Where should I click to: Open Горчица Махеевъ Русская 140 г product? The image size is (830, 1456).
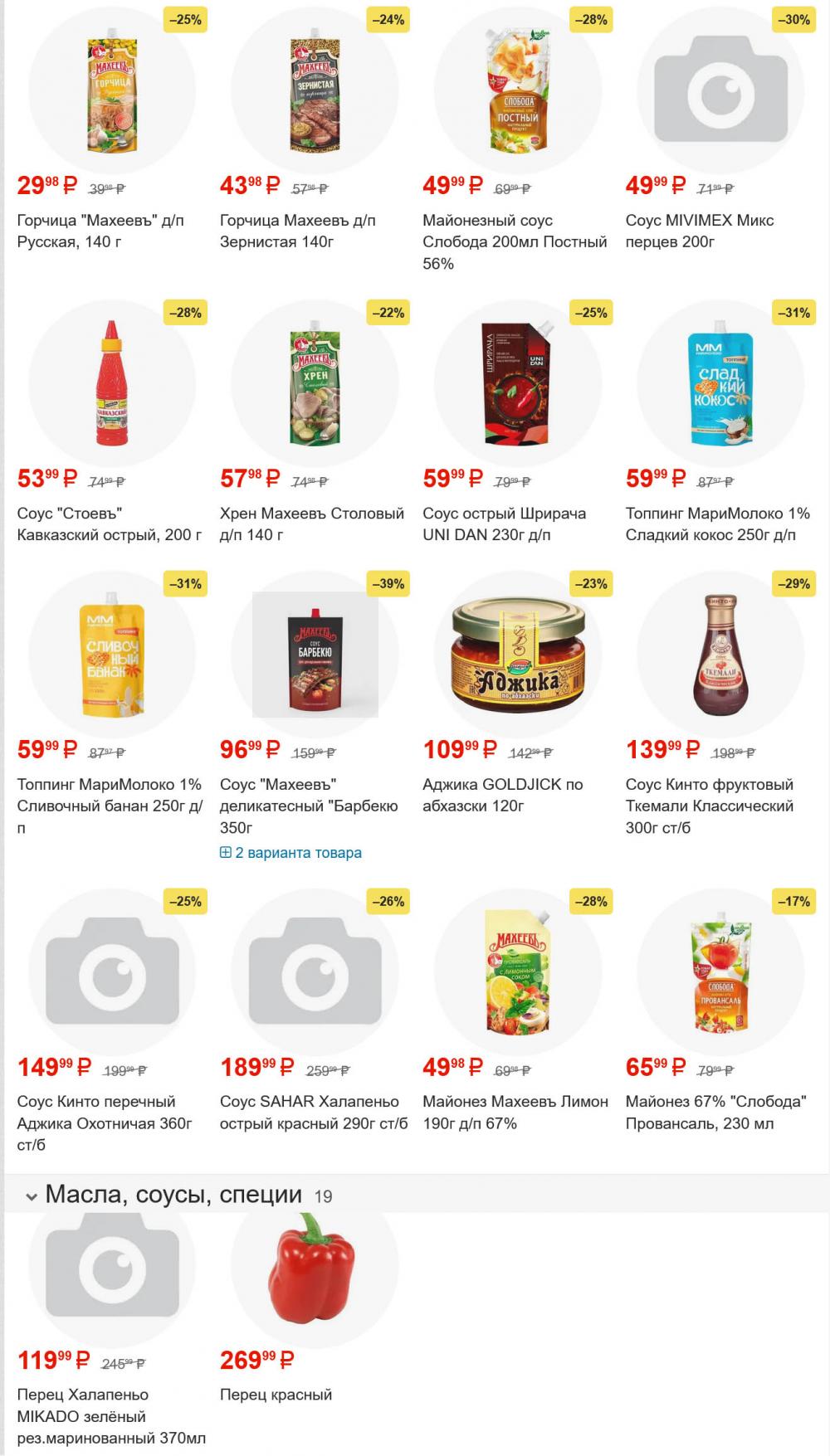[x=100, y=231]
